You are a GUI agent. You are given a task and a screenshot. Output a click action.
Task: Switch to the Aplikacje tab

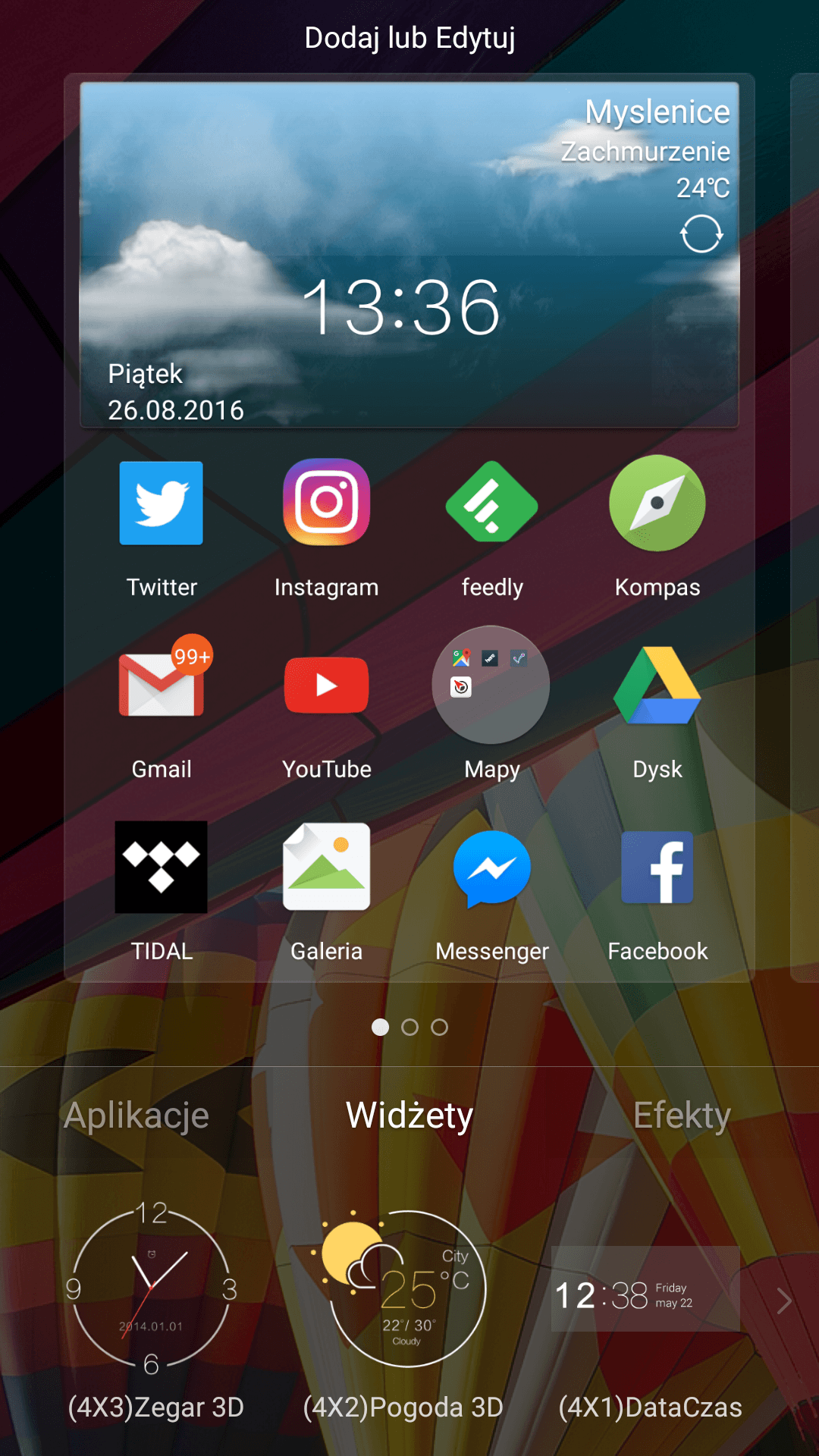tap(136, 1115)
